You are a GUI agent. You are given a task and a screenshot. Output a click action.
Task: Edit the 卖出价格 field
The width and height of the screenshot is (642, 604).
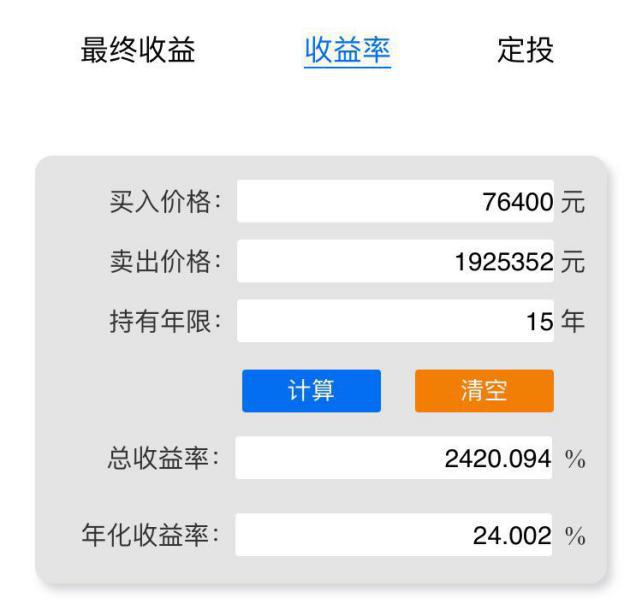pyautogui.click(x=396, y=261)
